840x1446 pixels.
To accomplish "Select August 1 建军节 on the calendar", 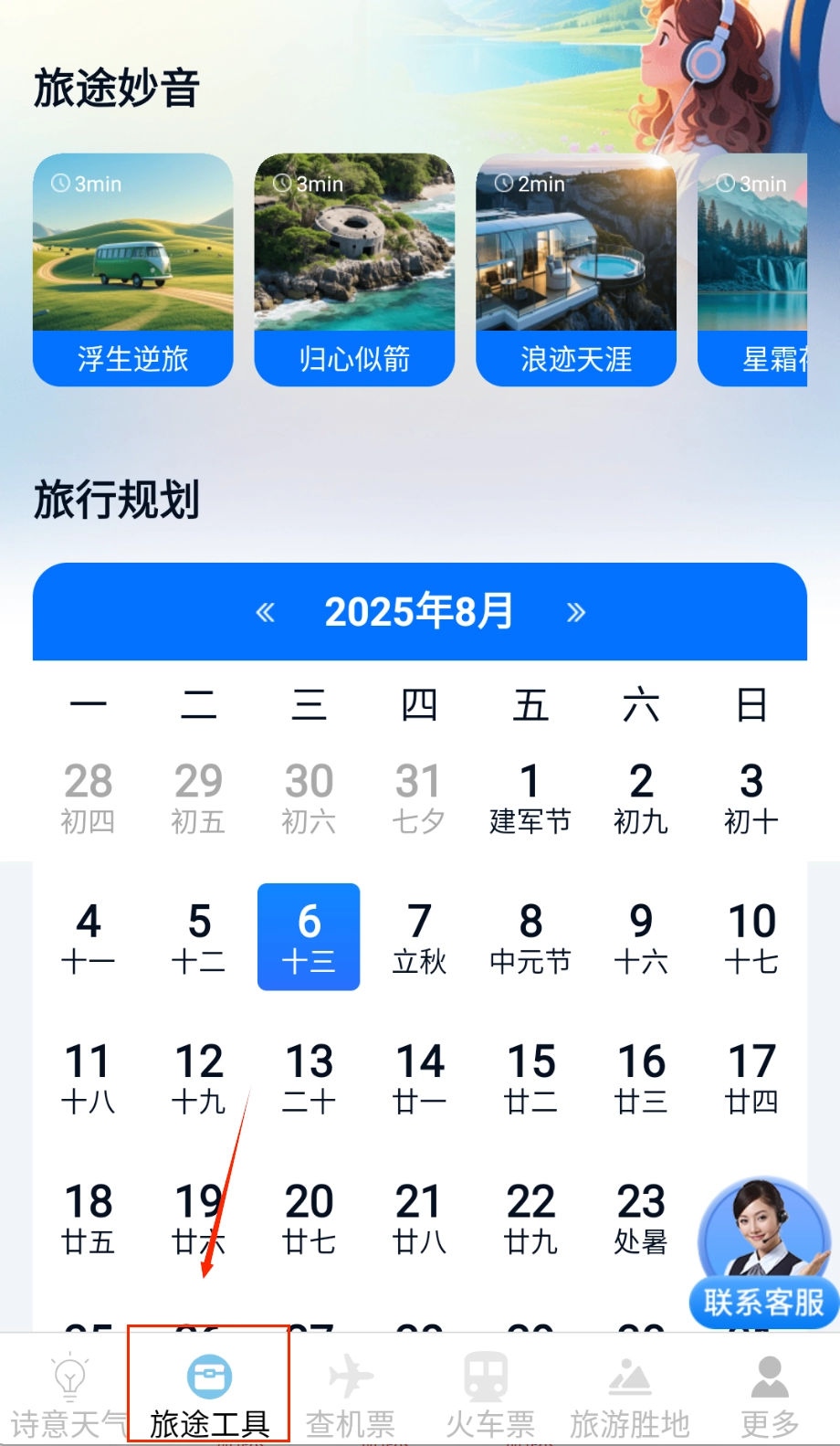I will (x=530, y=797).
